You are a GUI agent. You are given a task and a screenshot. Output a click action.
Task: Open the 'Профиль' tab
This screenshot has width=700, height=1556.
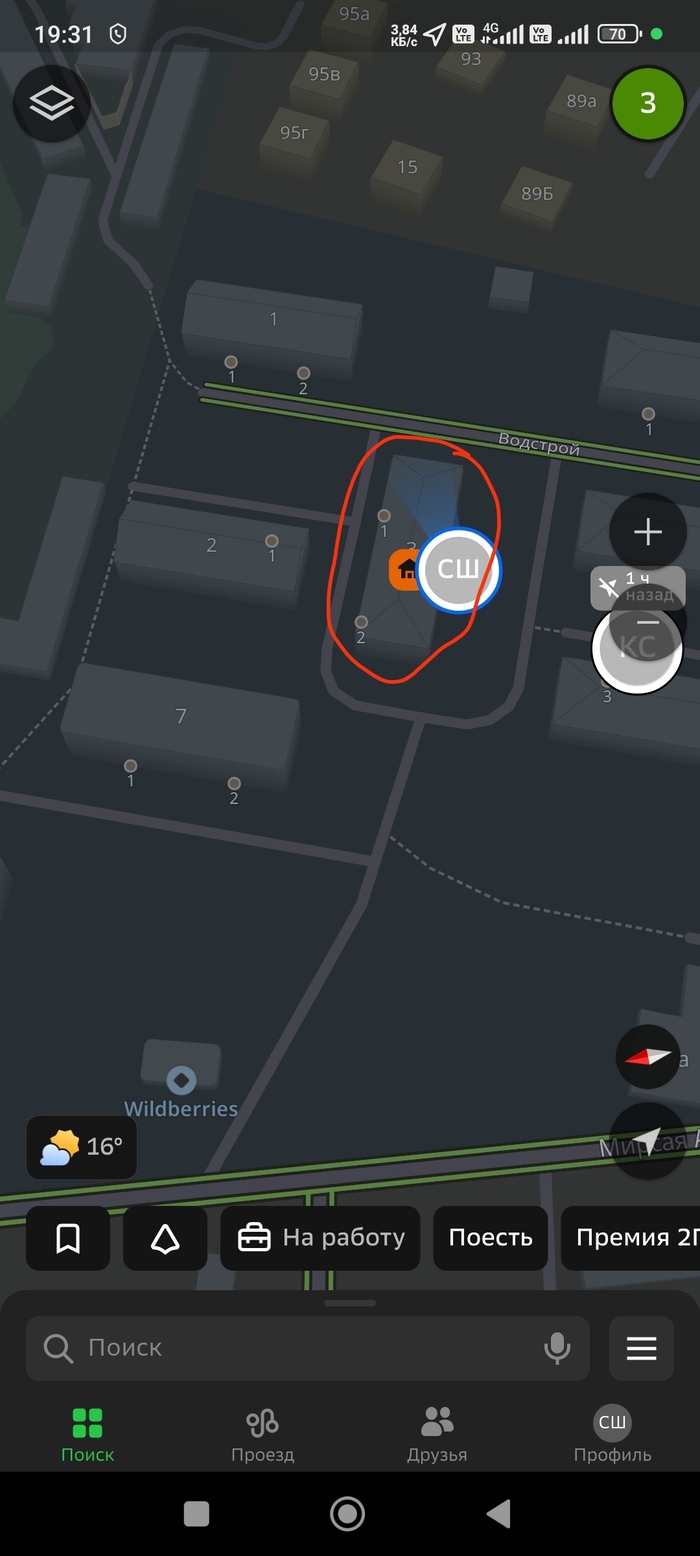[612, 1434]
